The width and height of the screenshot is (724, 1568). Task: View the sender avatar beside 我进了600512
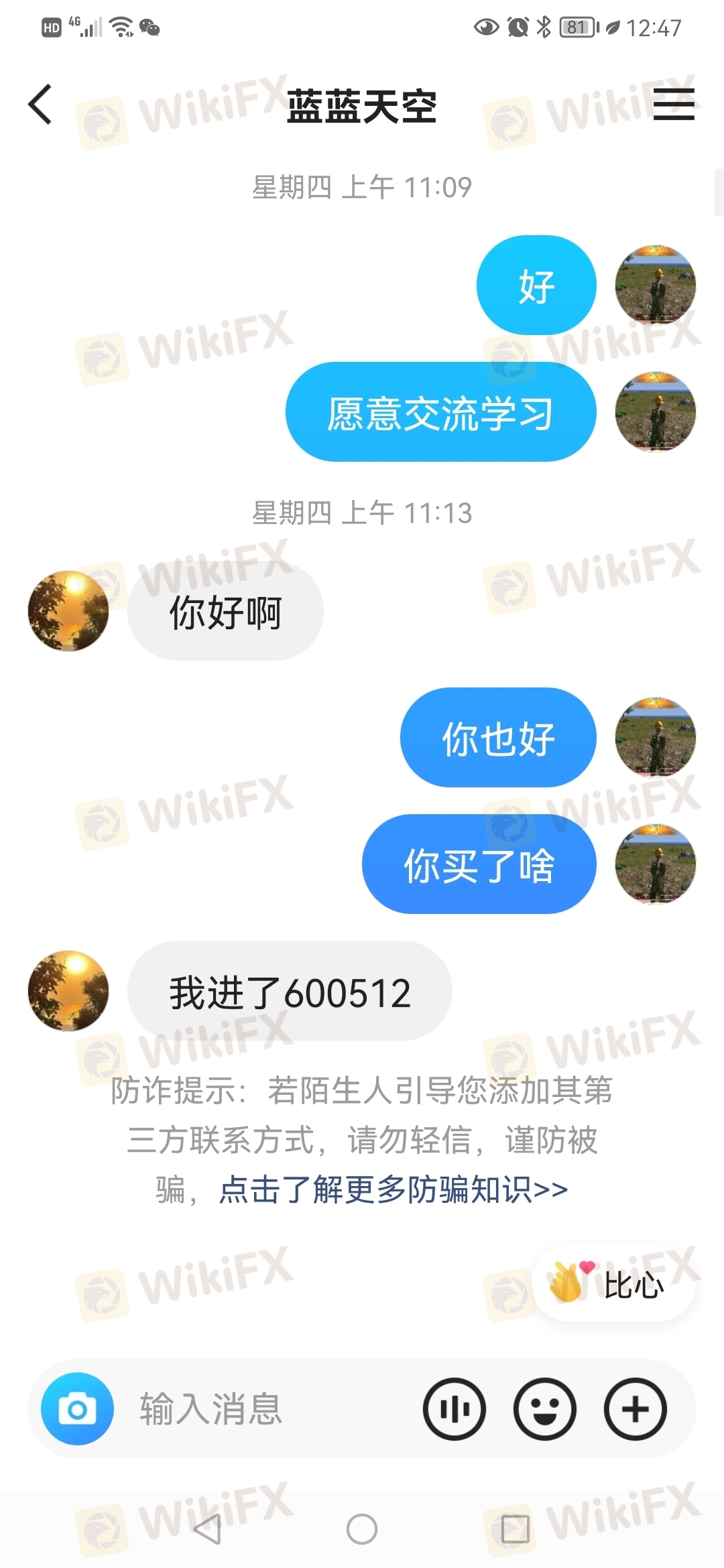pos(68,990)
